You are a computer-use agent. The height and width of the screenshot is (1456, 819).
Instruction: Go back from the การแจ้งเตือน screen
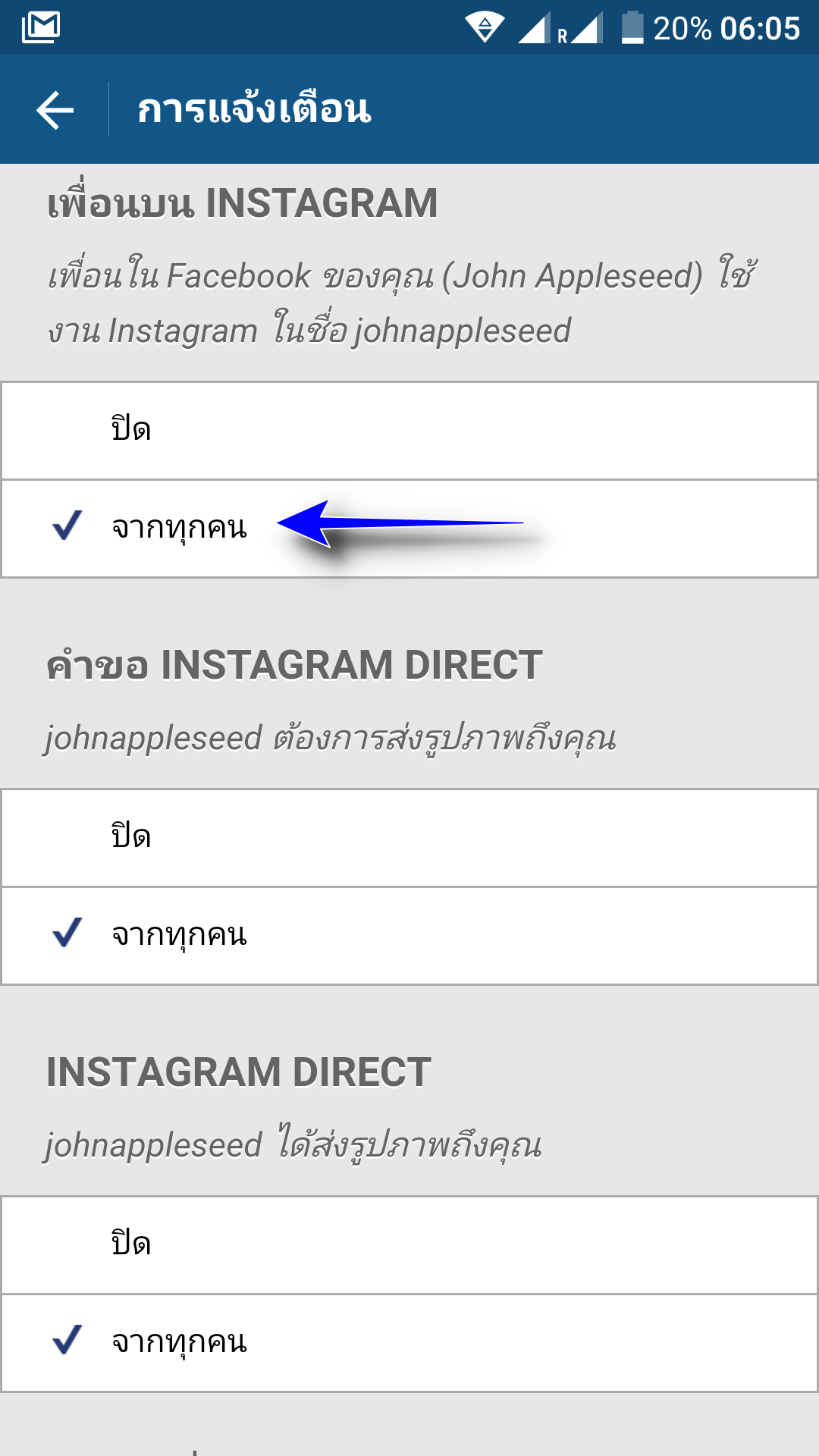[x=55, y=110]
